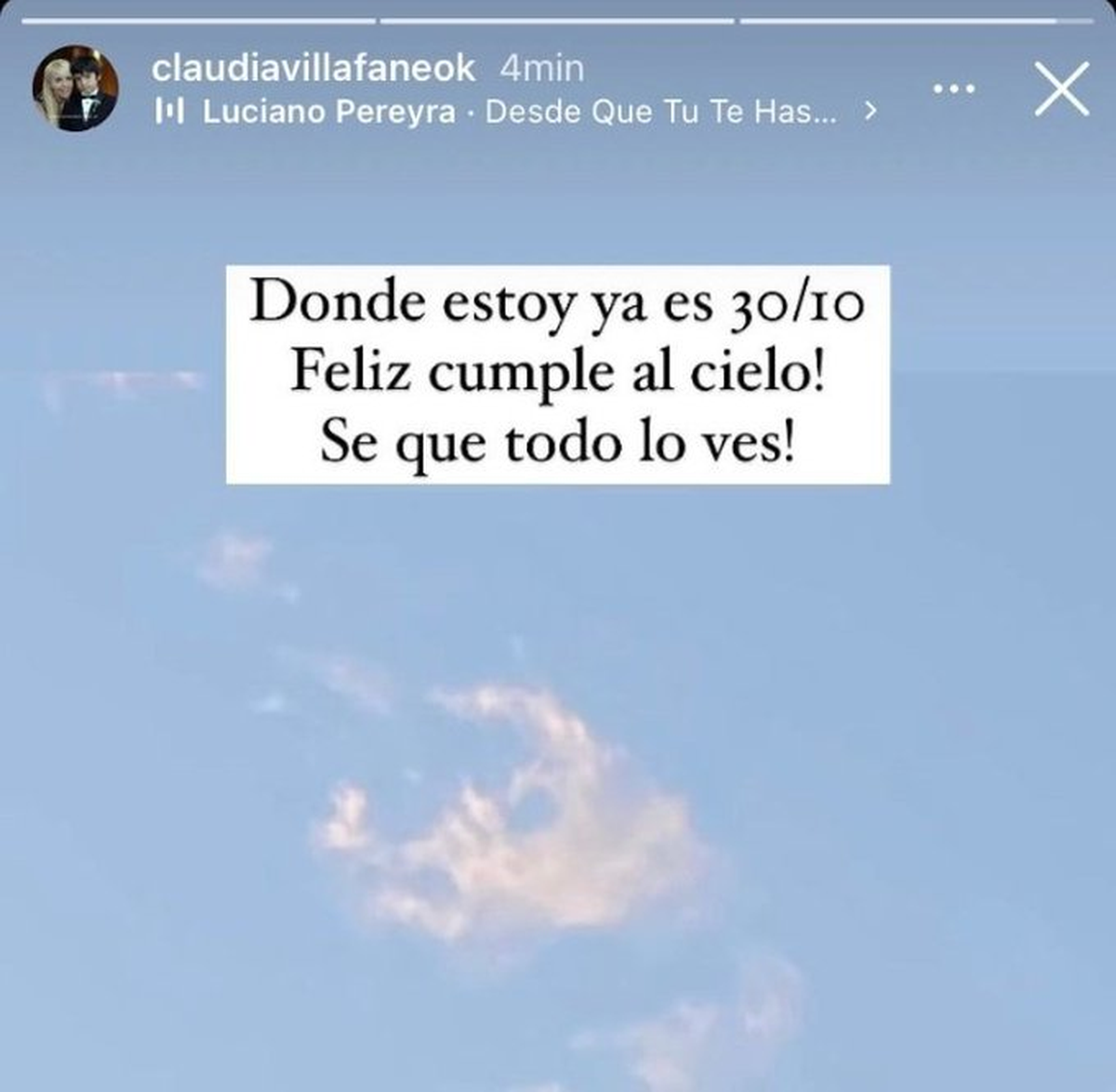Close the story with the X button
Image resolution: width=1116 pixels, height=1092 pixels.
pyautogui.click(x=1062, y=89)
